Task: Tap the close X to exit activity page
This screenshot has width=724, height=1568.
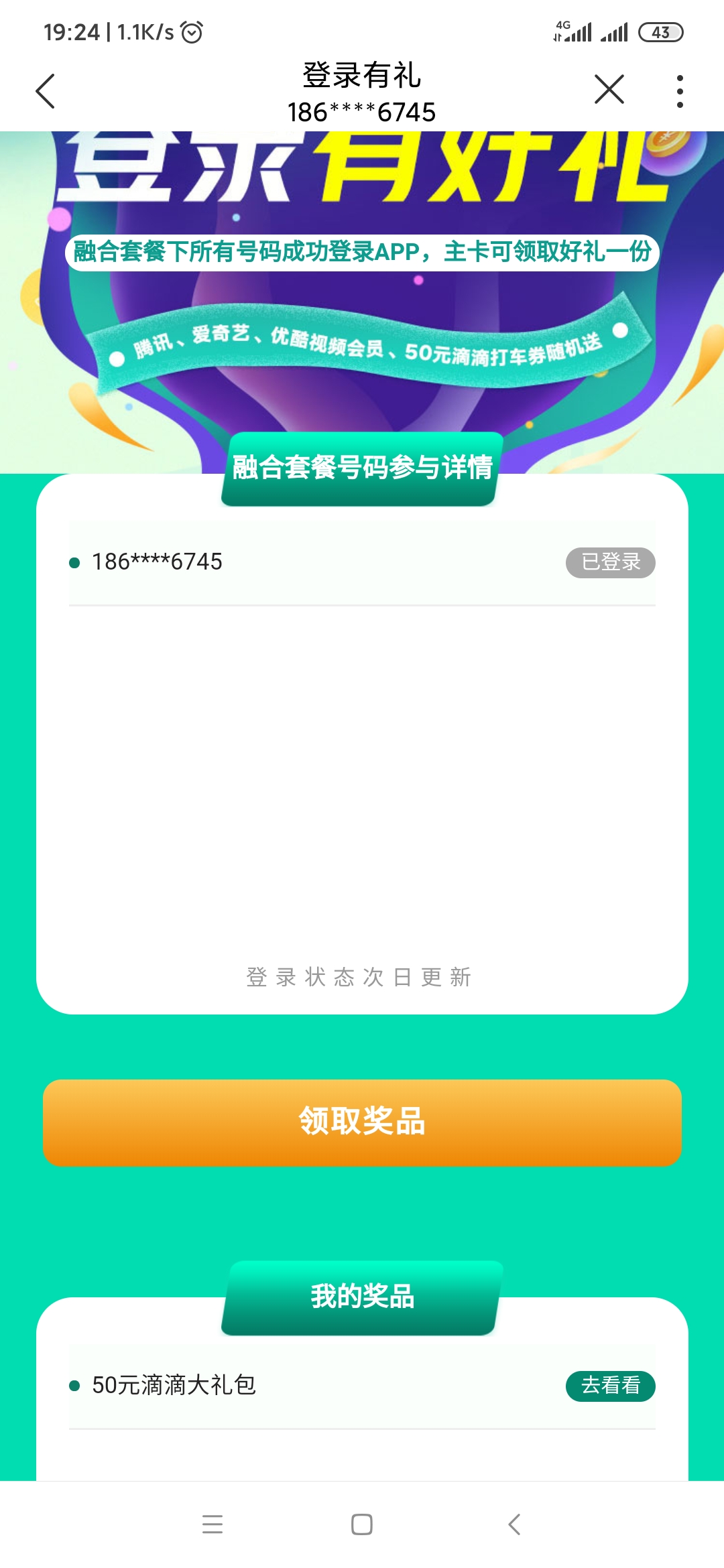Action: tap(609, 88)
